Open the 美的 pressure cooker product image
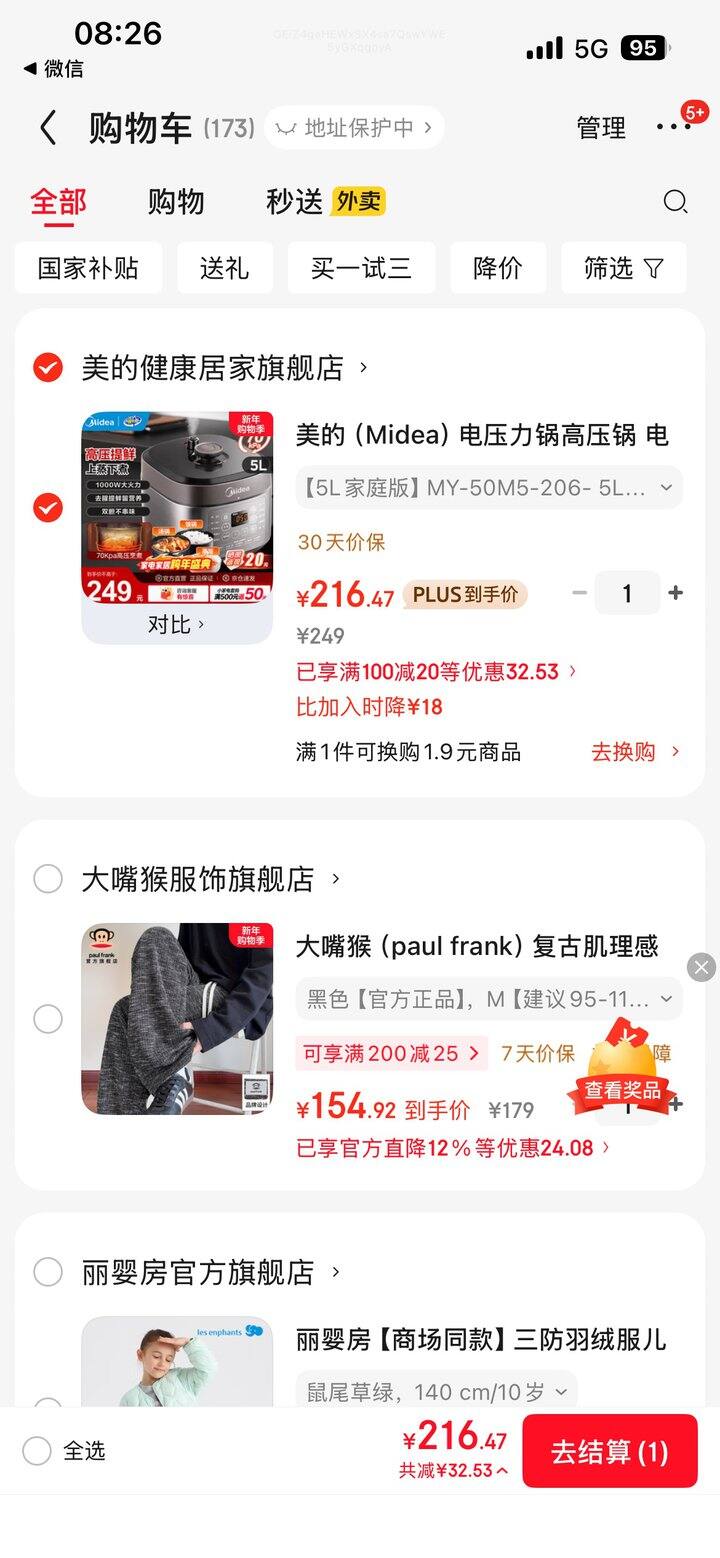720x1558 pixels. pyautogui.click(x=177, y=508)
